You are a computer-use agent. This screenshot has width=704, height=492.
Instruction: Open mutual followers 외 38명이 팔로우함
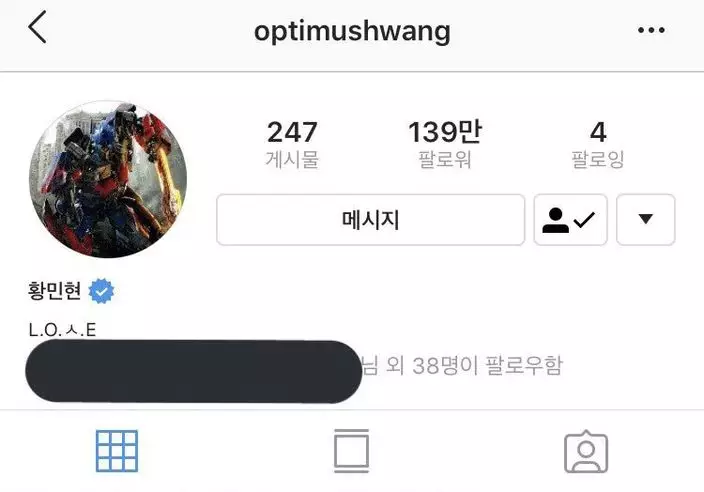pyautogui.click(x=461, y=366)
